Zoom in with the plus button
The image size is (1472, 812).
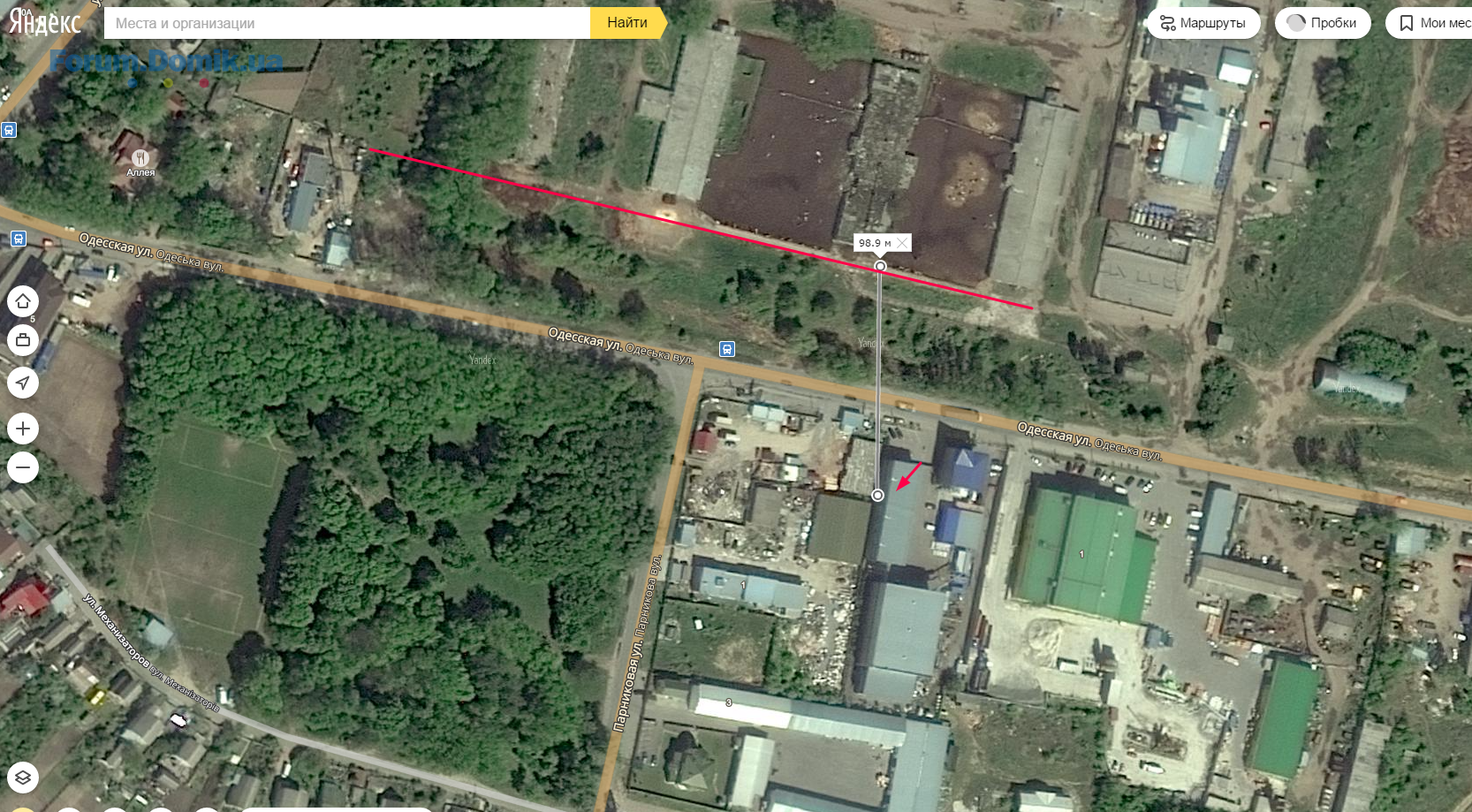[x=23, y=429]
